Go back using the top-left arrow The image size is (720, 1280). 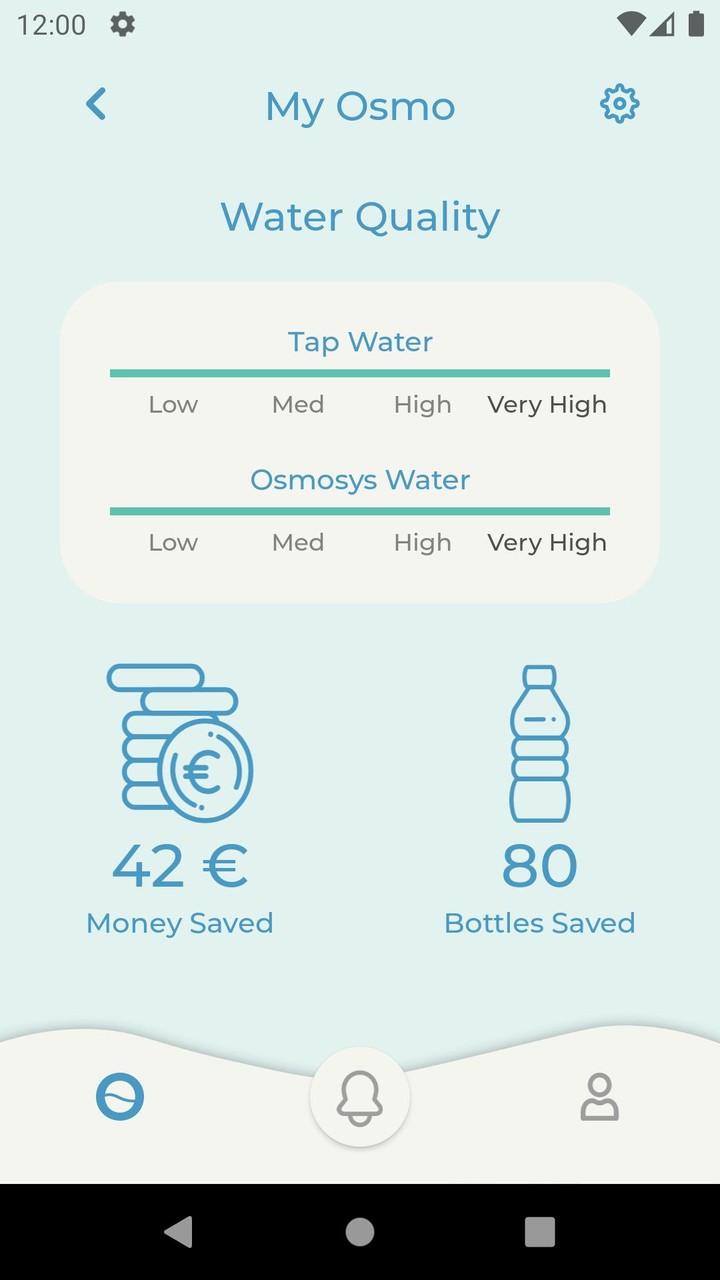pyautogui.click(x=96, y=104)
